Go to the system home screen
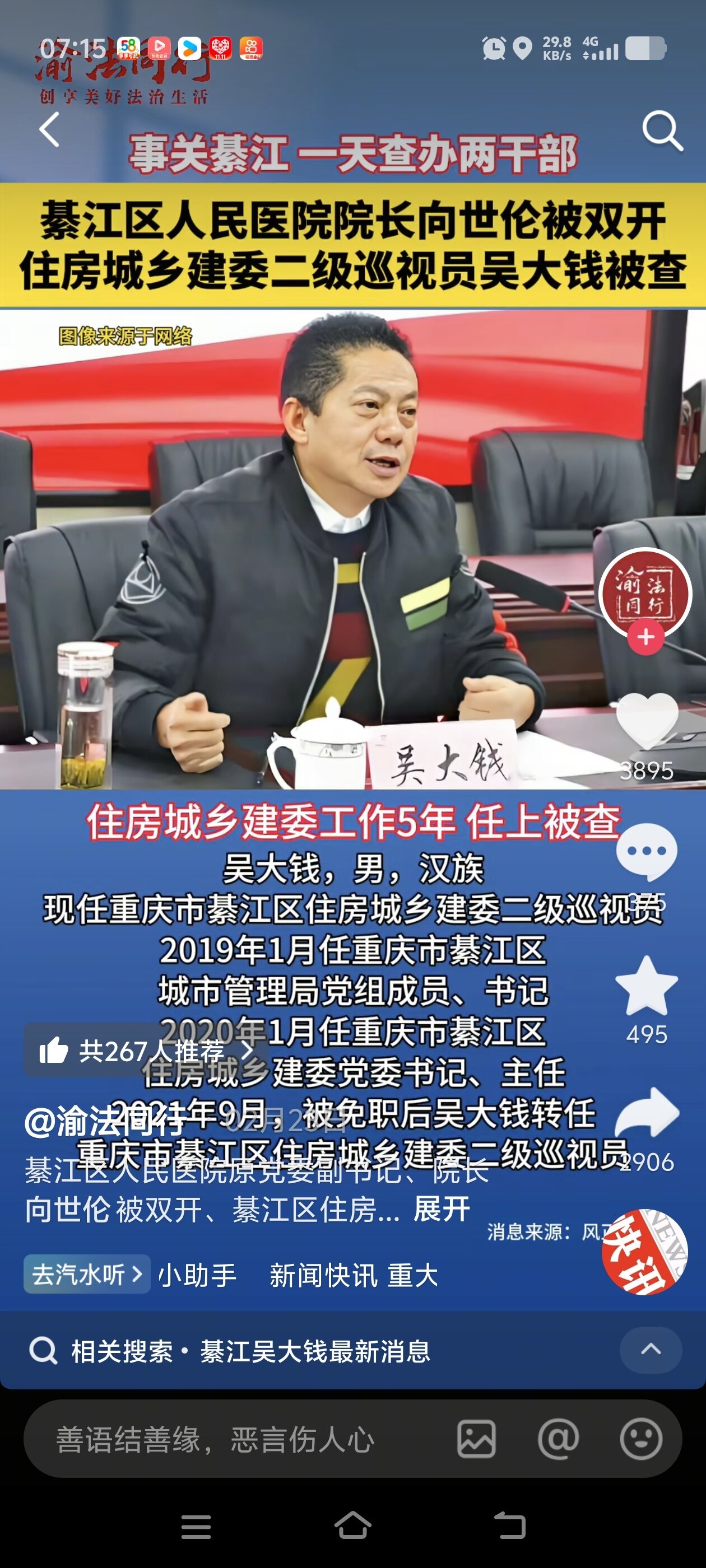Screen dimensions: 706x1568 (x=352, y=1525)
